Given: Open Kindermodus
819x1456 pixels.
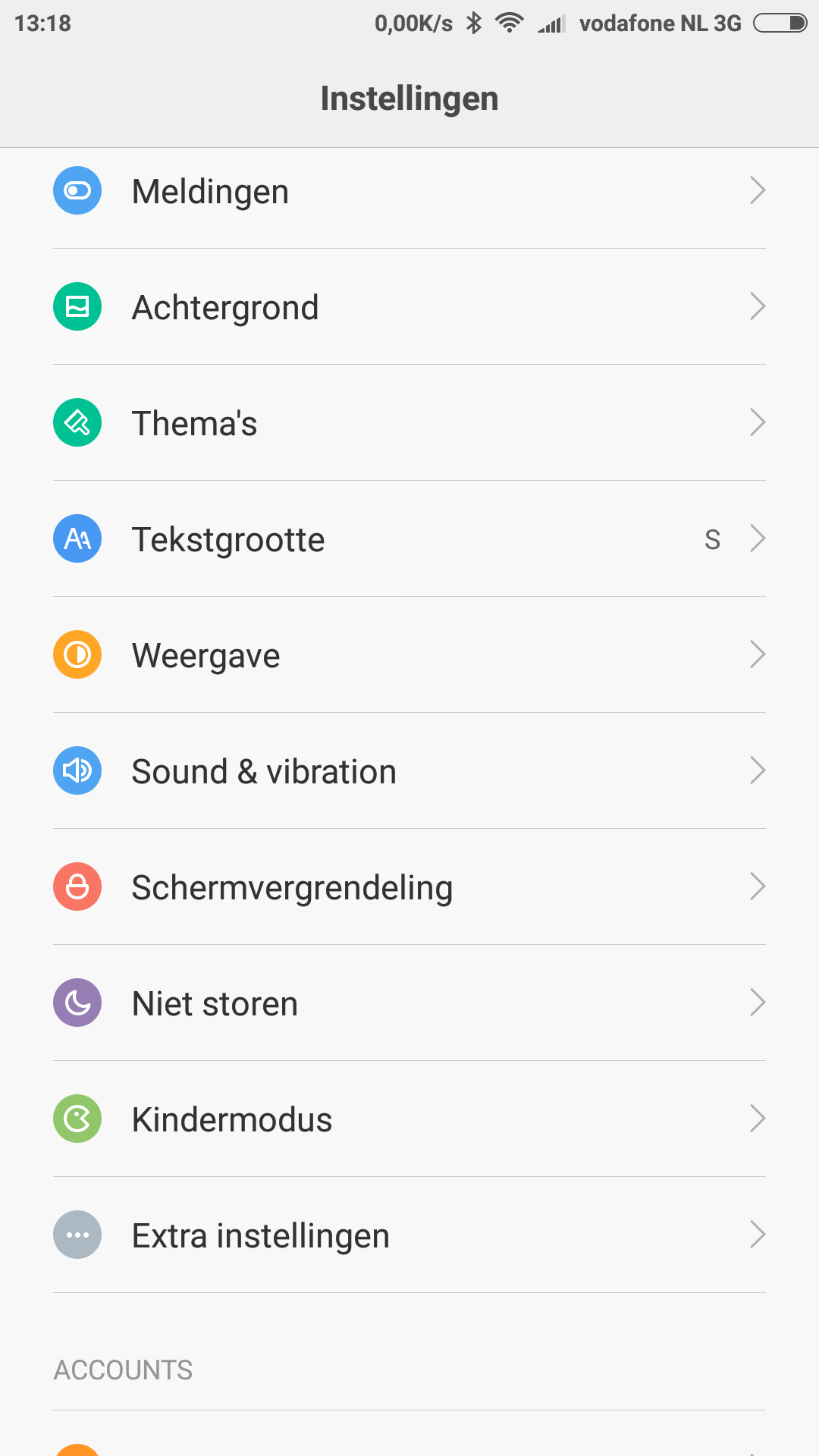Looking at the screenshot, I should 409,1119.
